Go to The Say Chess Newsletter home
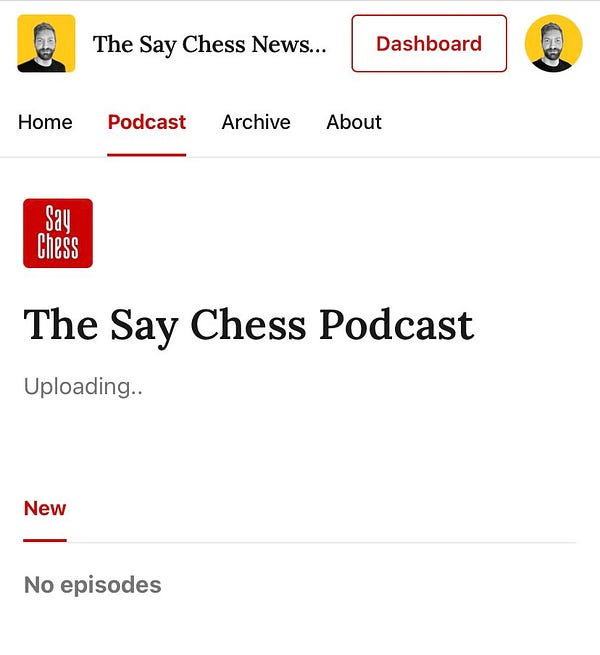Viewport: 600px width, 655px height. click(209, 44)
